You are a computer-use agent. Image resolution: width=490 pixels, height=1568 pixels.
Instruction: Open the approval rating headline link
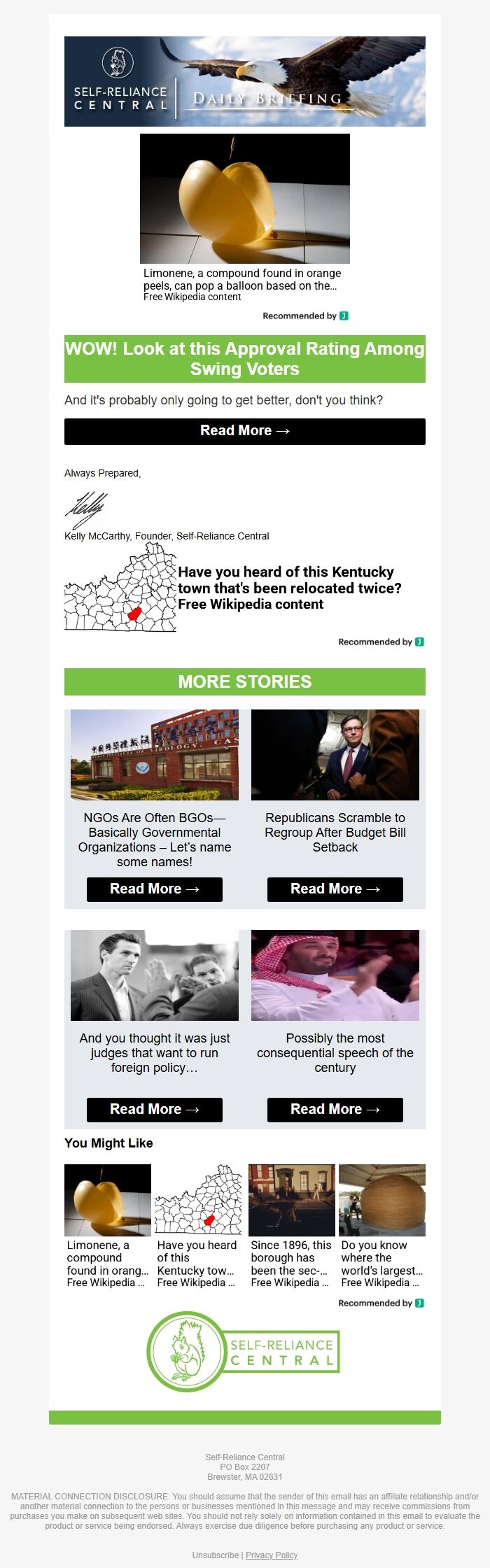pos(244,358)
